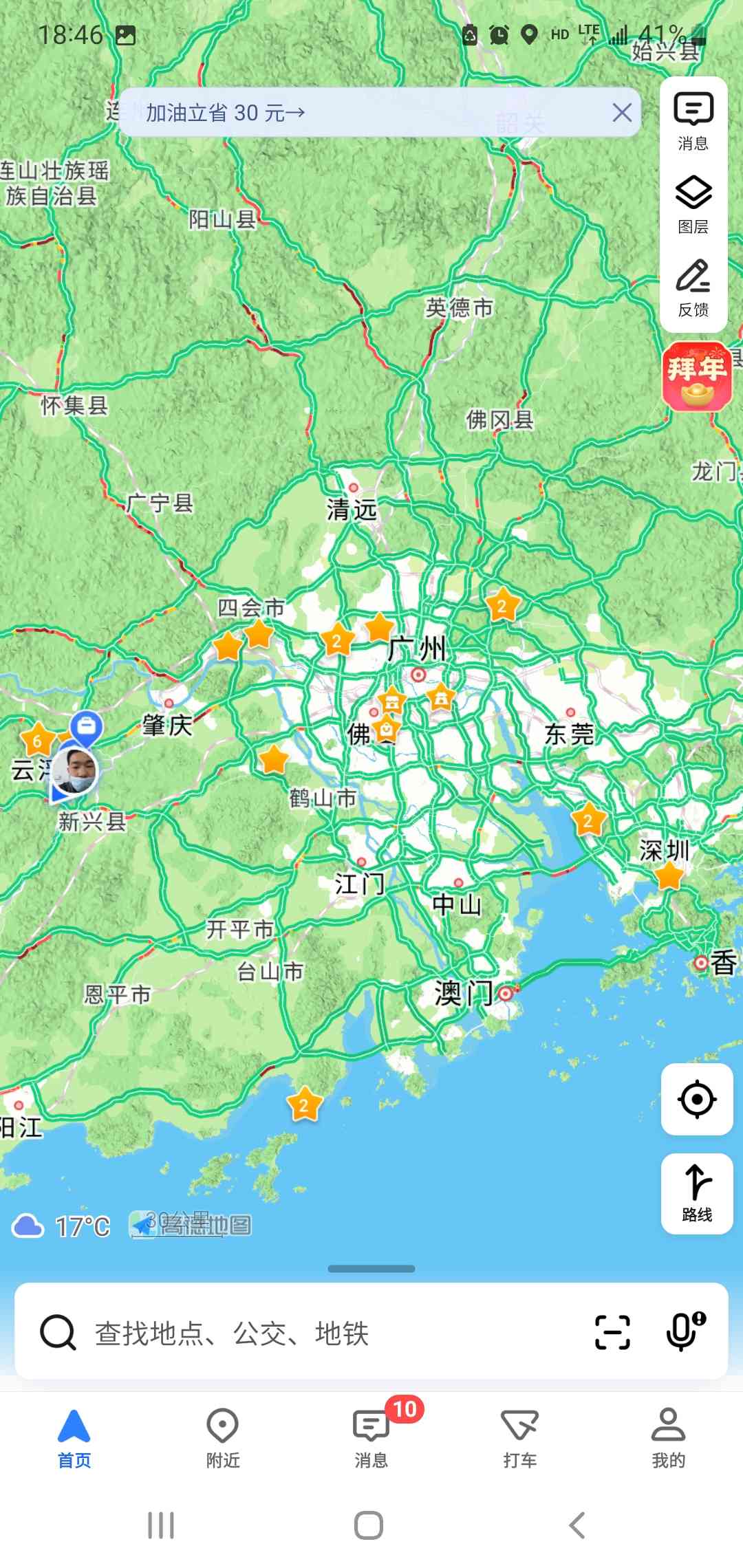
Task: Switch to the 消息 tab with 10 badge
Action: [371, 1437]
